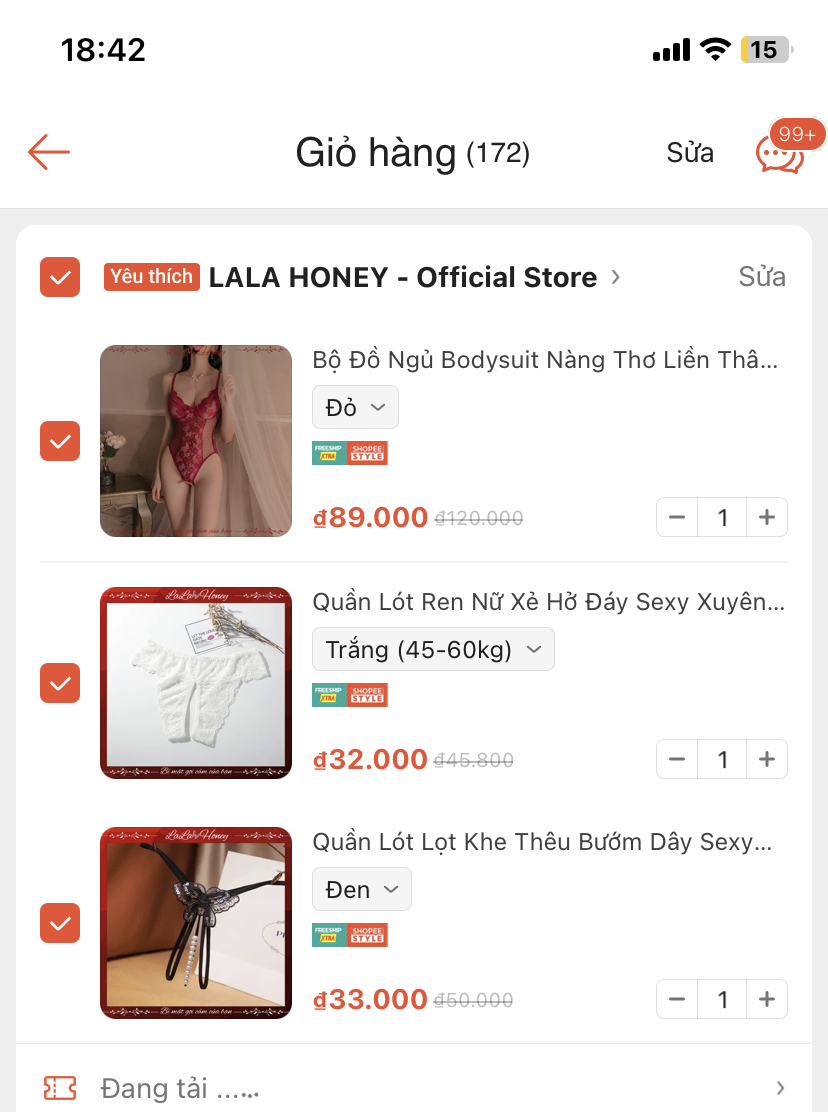Go back using the arrow icon
828x1112 pixels.
(48, 153)
